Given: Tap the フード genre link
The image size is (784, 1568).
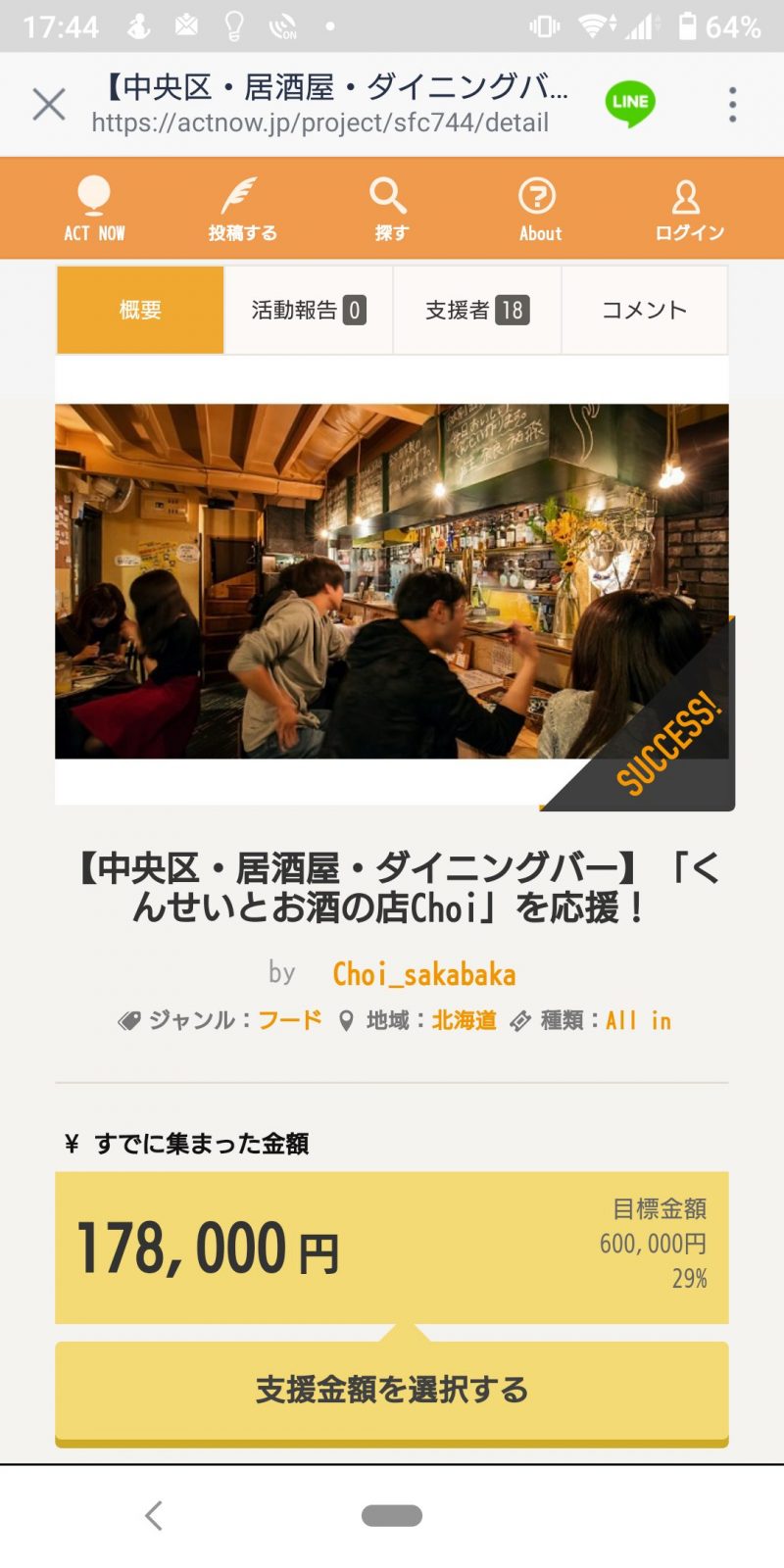Looking at the screenshot, I should [290, 1020].
